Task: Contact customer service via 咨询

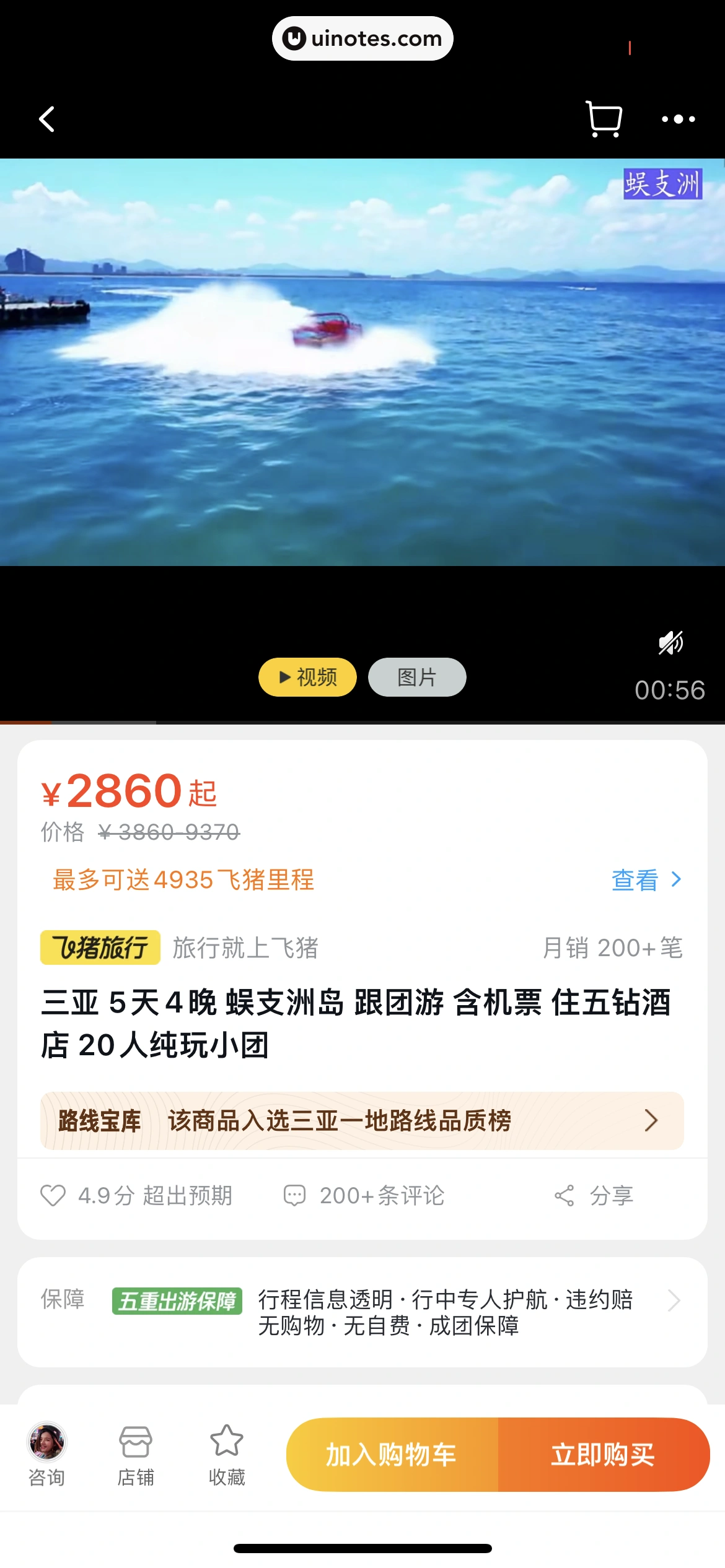Action: (47, 1454)
